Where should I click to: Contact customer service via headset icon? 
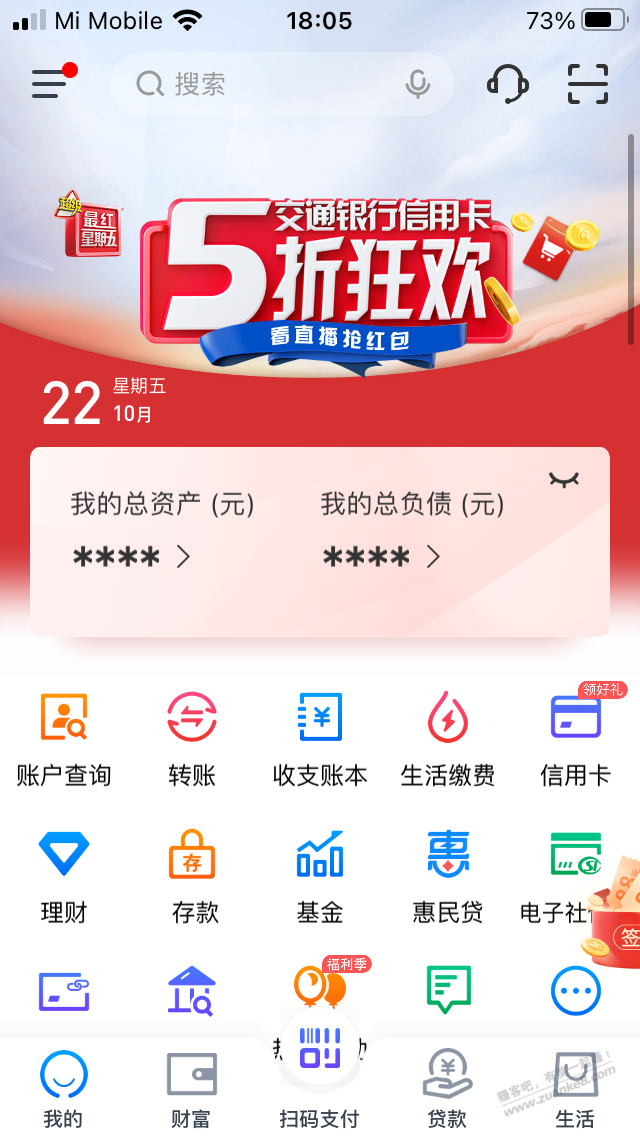508,84
